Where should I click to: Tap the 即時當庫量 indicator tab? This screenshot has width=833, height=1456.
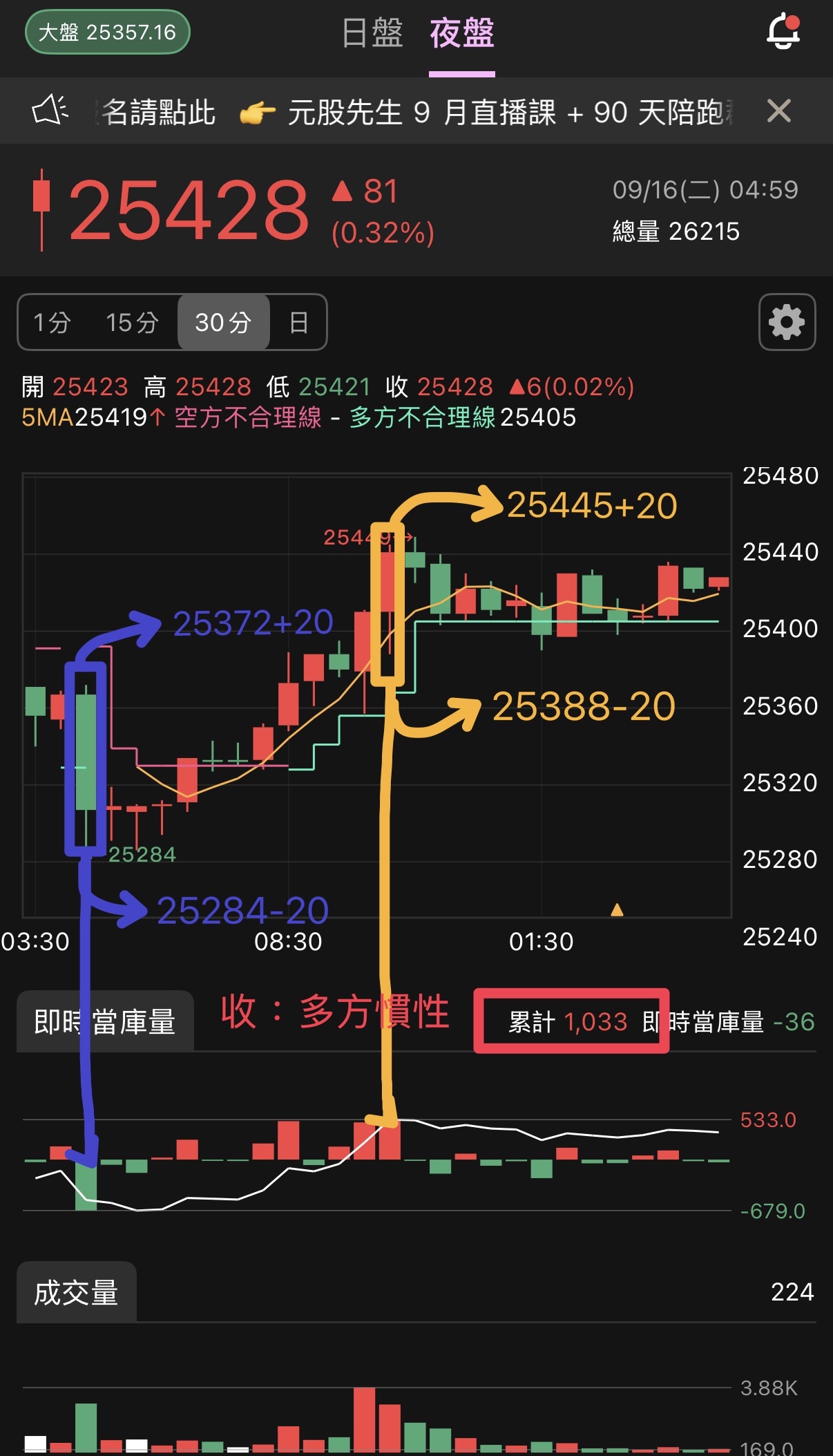pyautogui.click(x=106, y=1021)
